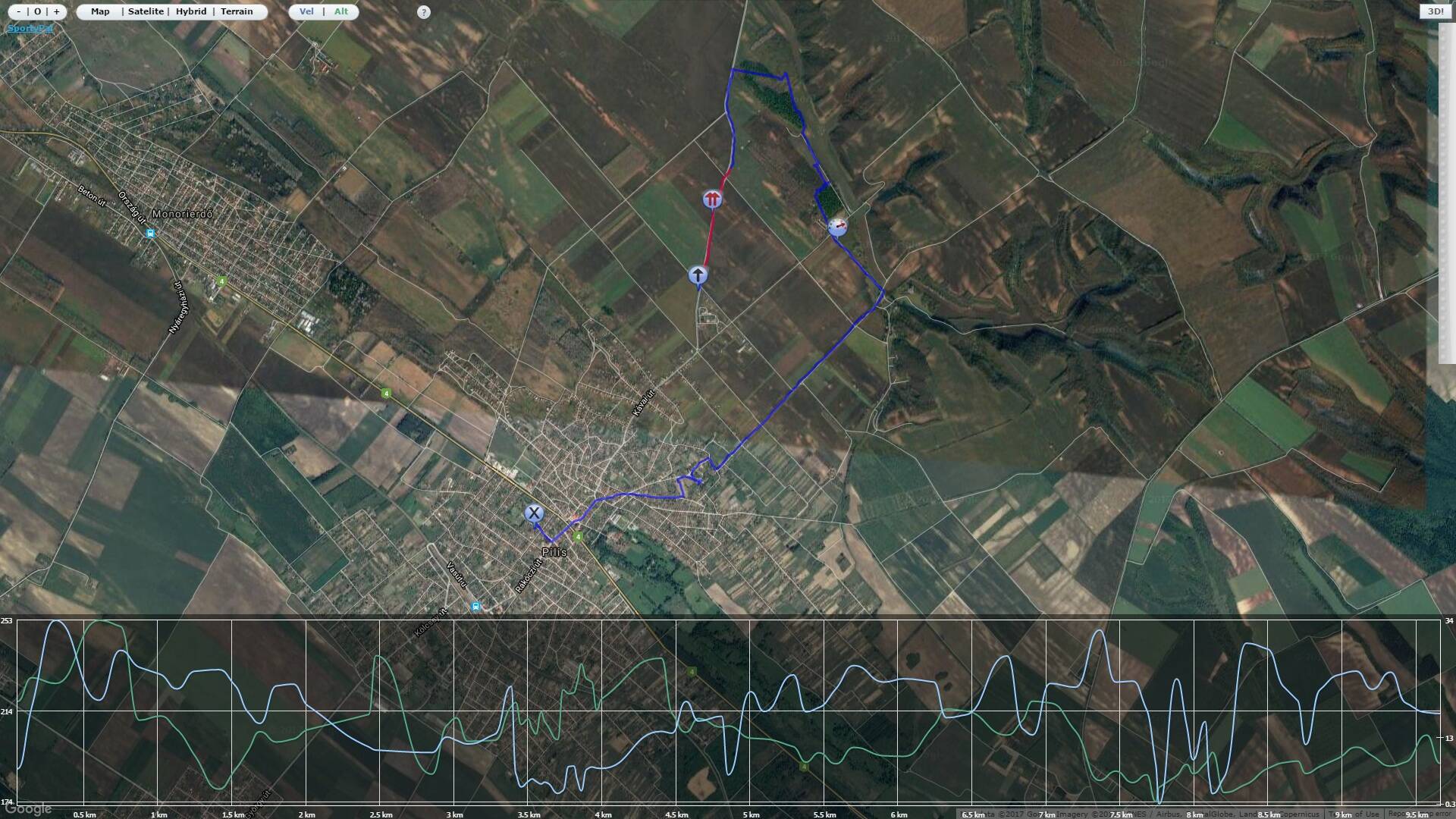This screenshot has height=819, width=1456.
Task: Reset map view with the O button
Action: point(37,11)
